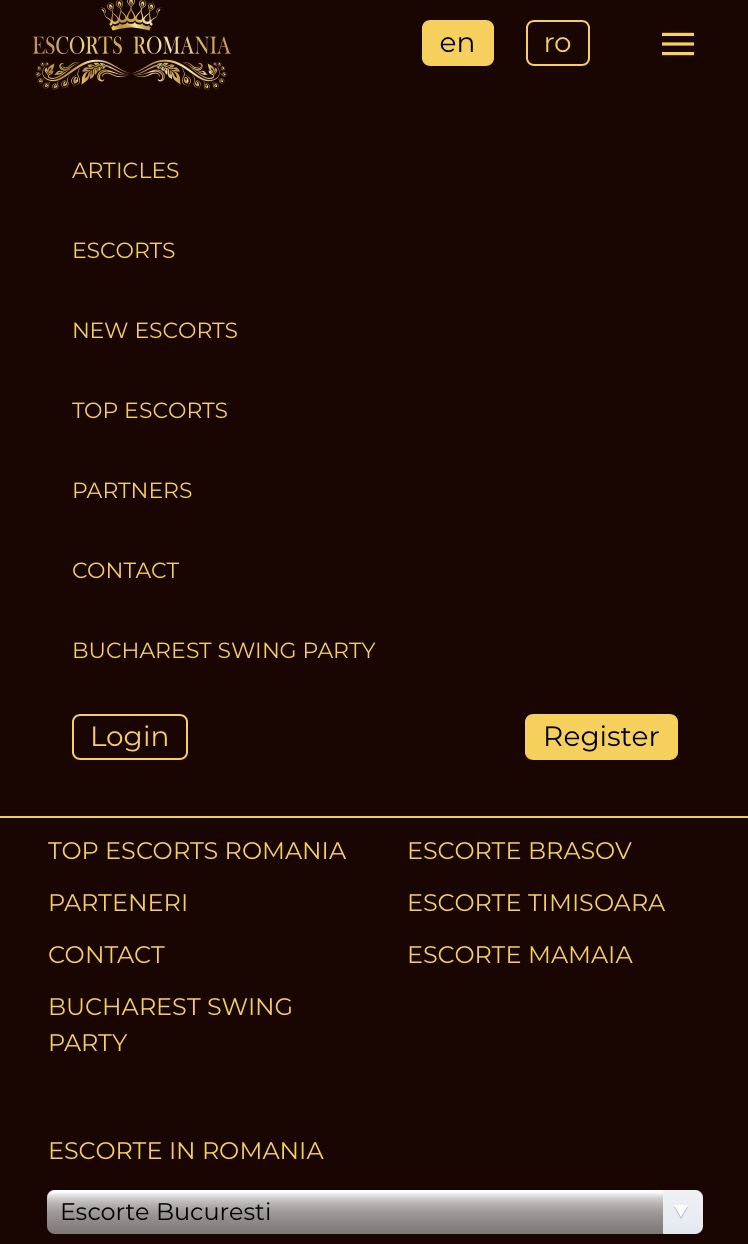The width and height of the screenshot is (748, 1244).
Task: Close the hamburger navigation menu
Action: click(x=677, y=44)
